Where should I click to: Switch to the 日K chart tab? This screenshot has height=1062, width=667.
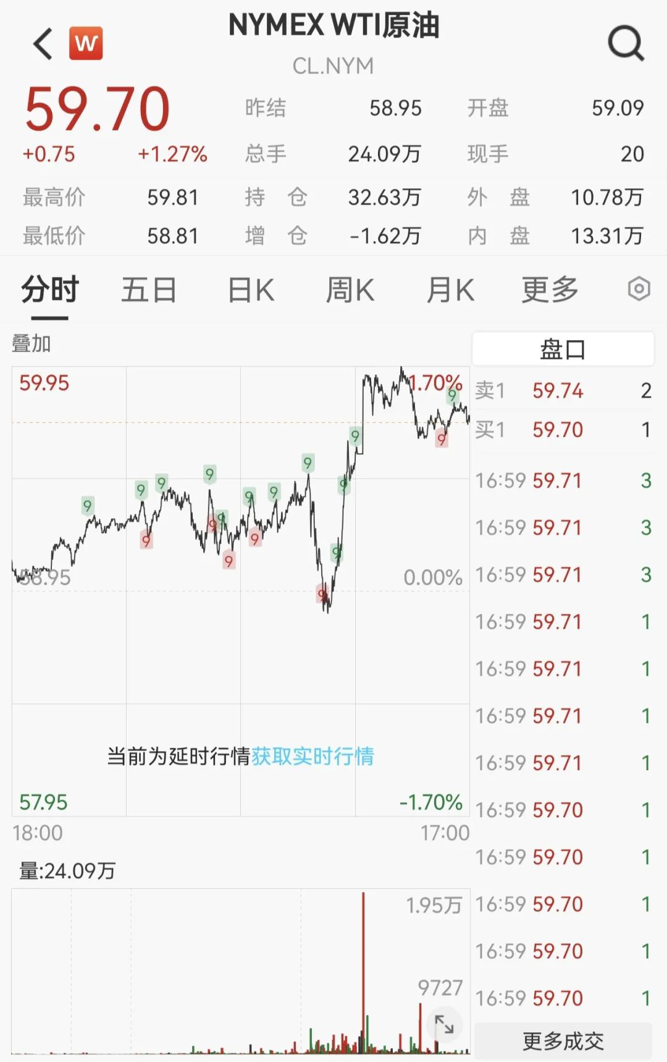(250, 290)
